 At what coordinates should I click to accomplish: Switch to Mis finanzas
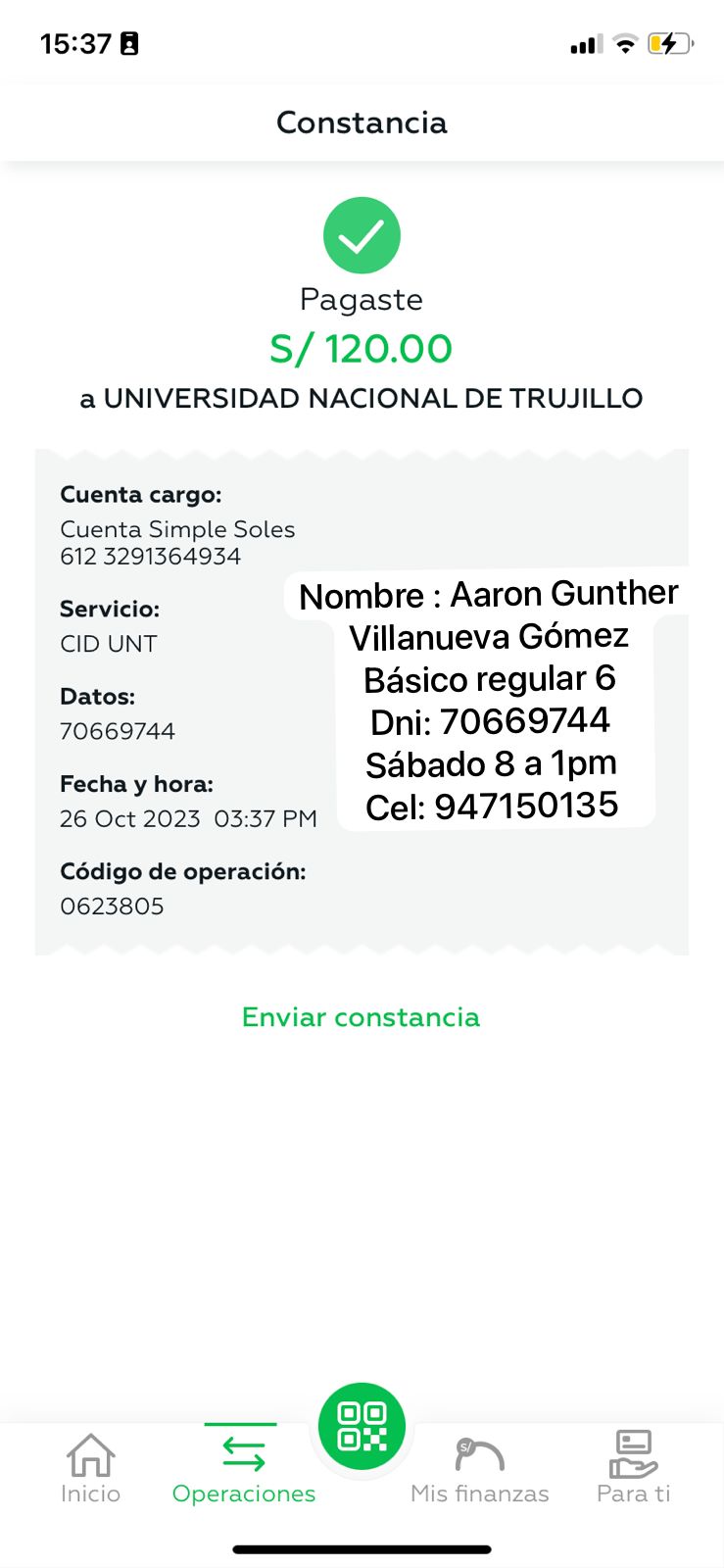[479, 1467]
